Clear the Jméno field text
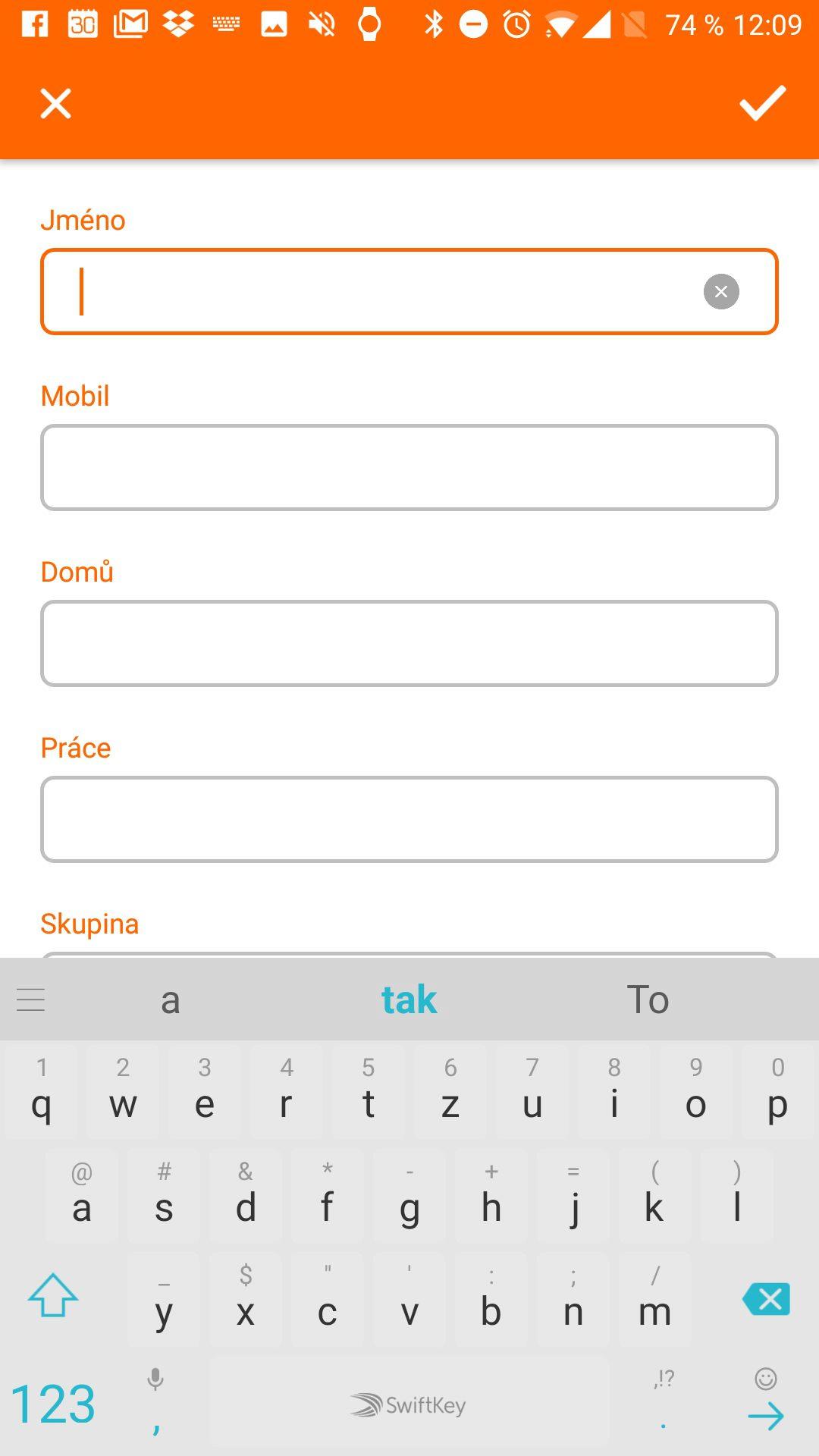The width and height of the screenshot is (819, 1456). click(x=721, y=291)
